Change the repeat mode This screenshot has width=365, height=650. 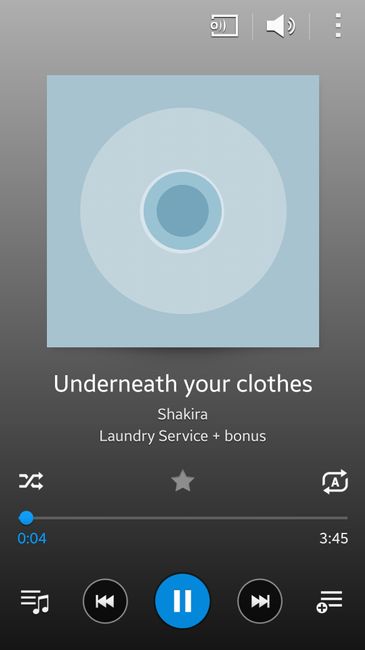[x=335, y=482]
